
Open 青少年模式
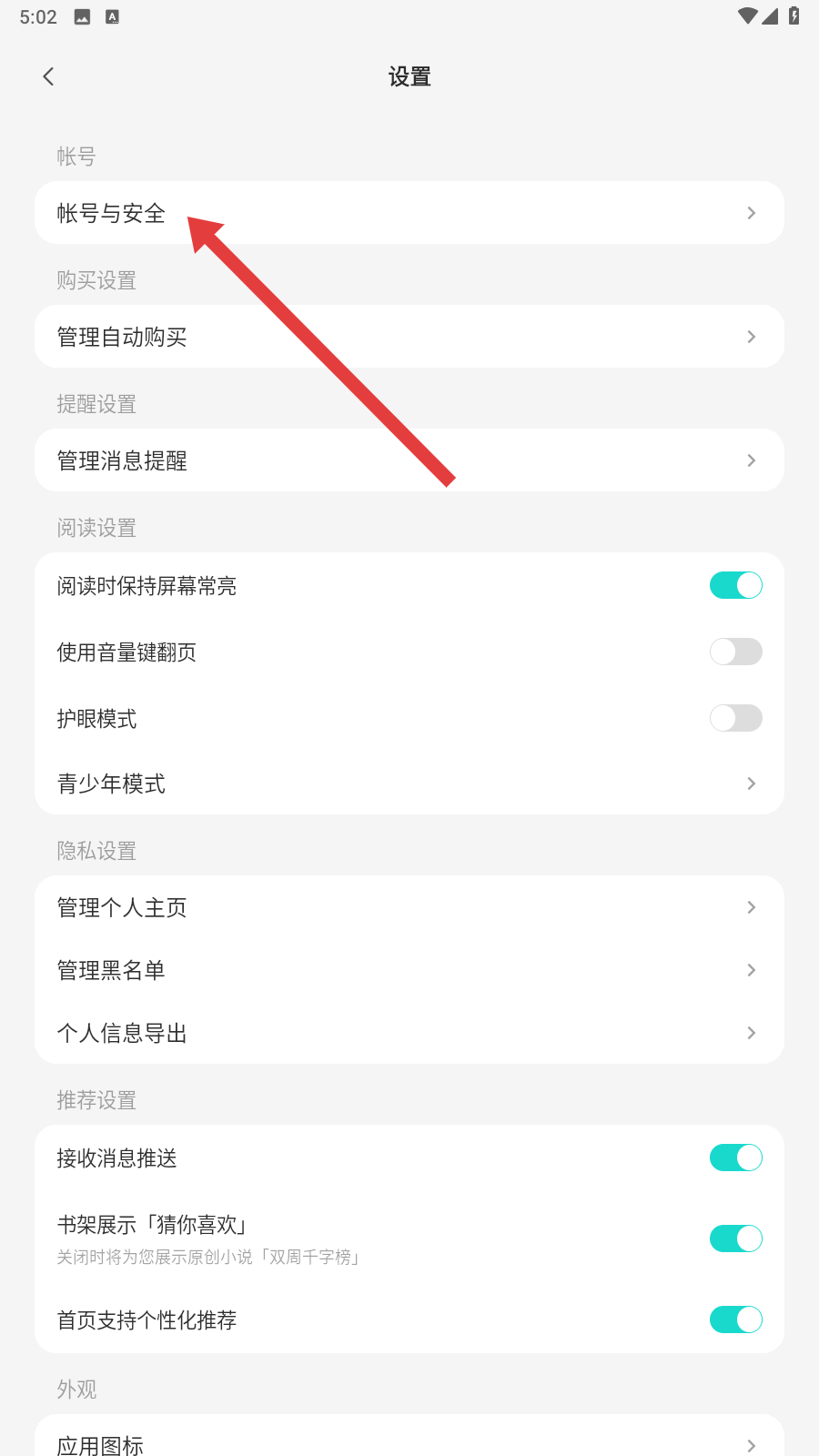pyautogui.click(x=409, y=784)
